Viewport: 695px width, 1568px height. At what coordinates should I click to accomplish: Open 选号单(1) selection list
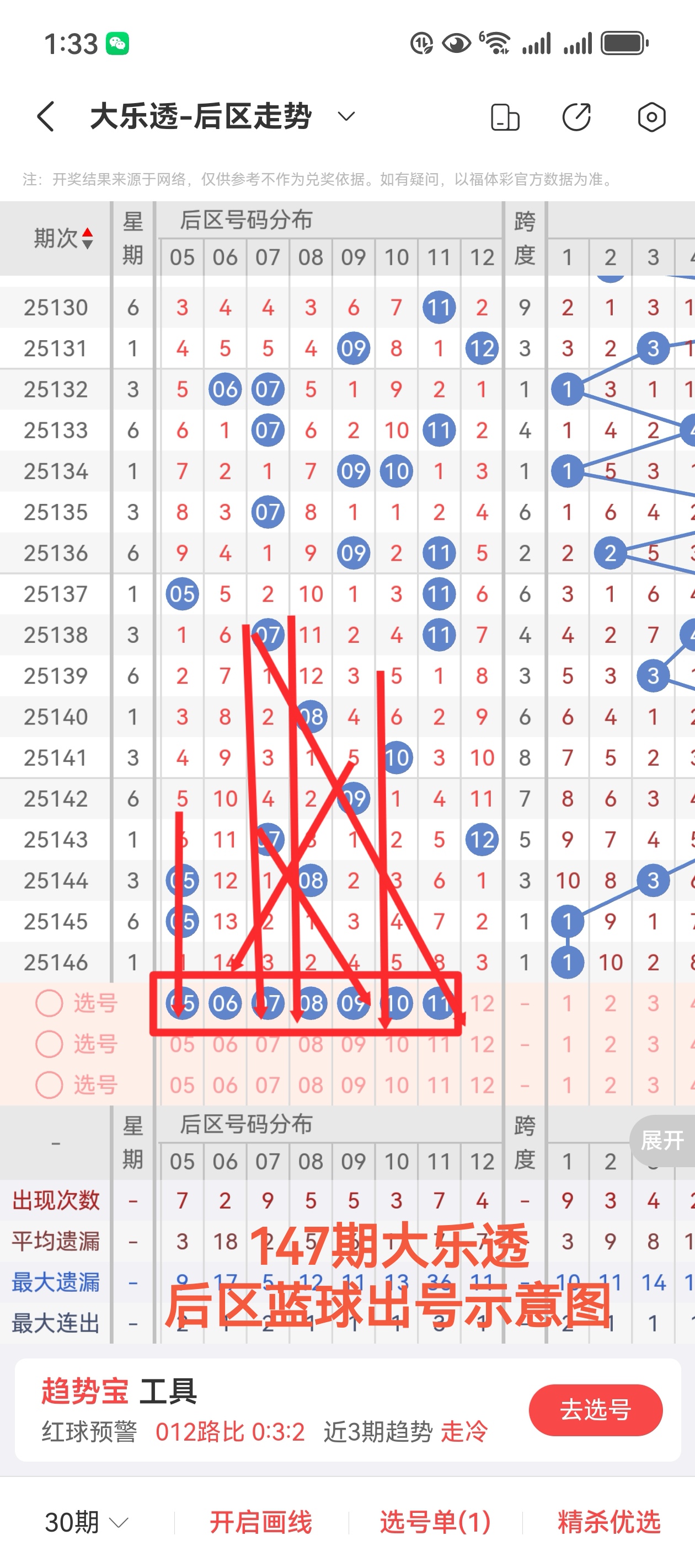coord(435,1522)
